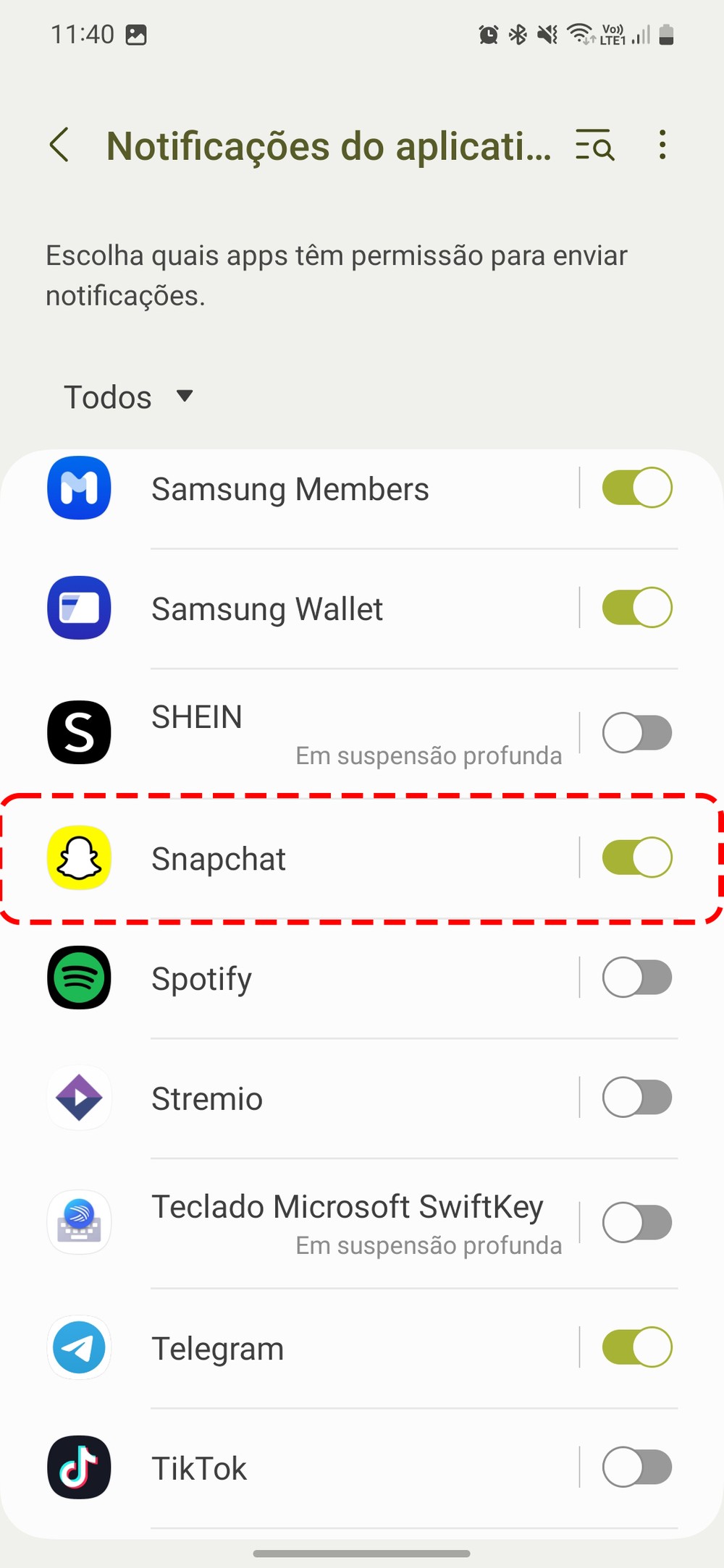The image size is (724, 1568).
Task: Toggle Teclado Microsoft SwiftKey notifications on
Action: pyautogui.click(x=636, y=1223)
